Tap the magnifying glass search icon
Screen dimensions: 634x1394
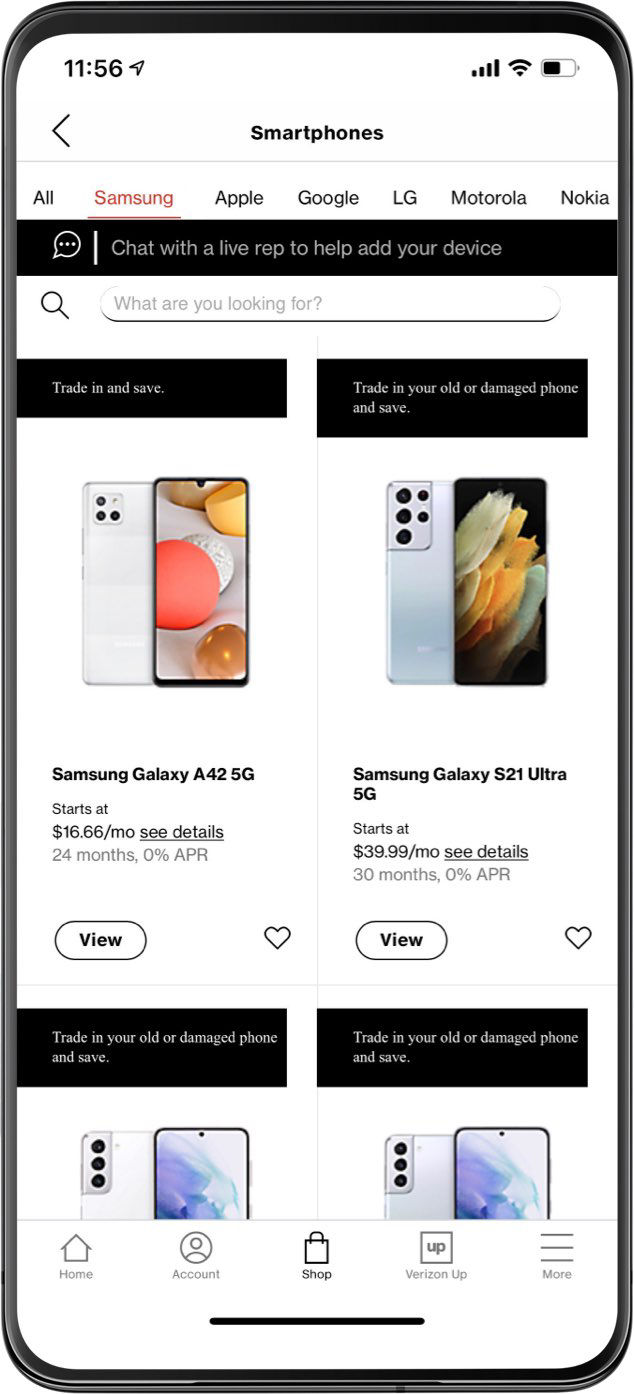pyautogui.click(x=55, y=304)
